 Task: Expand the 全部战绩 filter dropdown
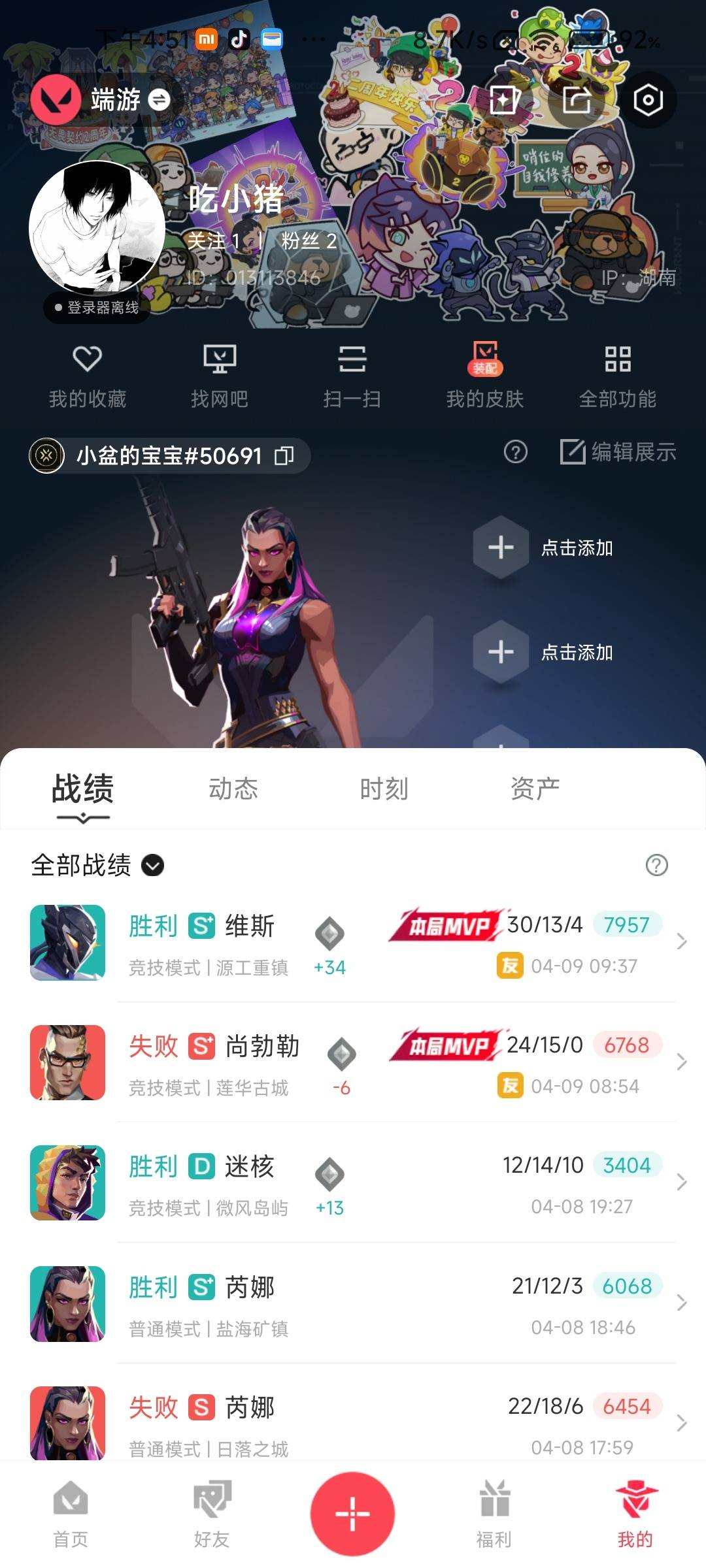point(154,866)
